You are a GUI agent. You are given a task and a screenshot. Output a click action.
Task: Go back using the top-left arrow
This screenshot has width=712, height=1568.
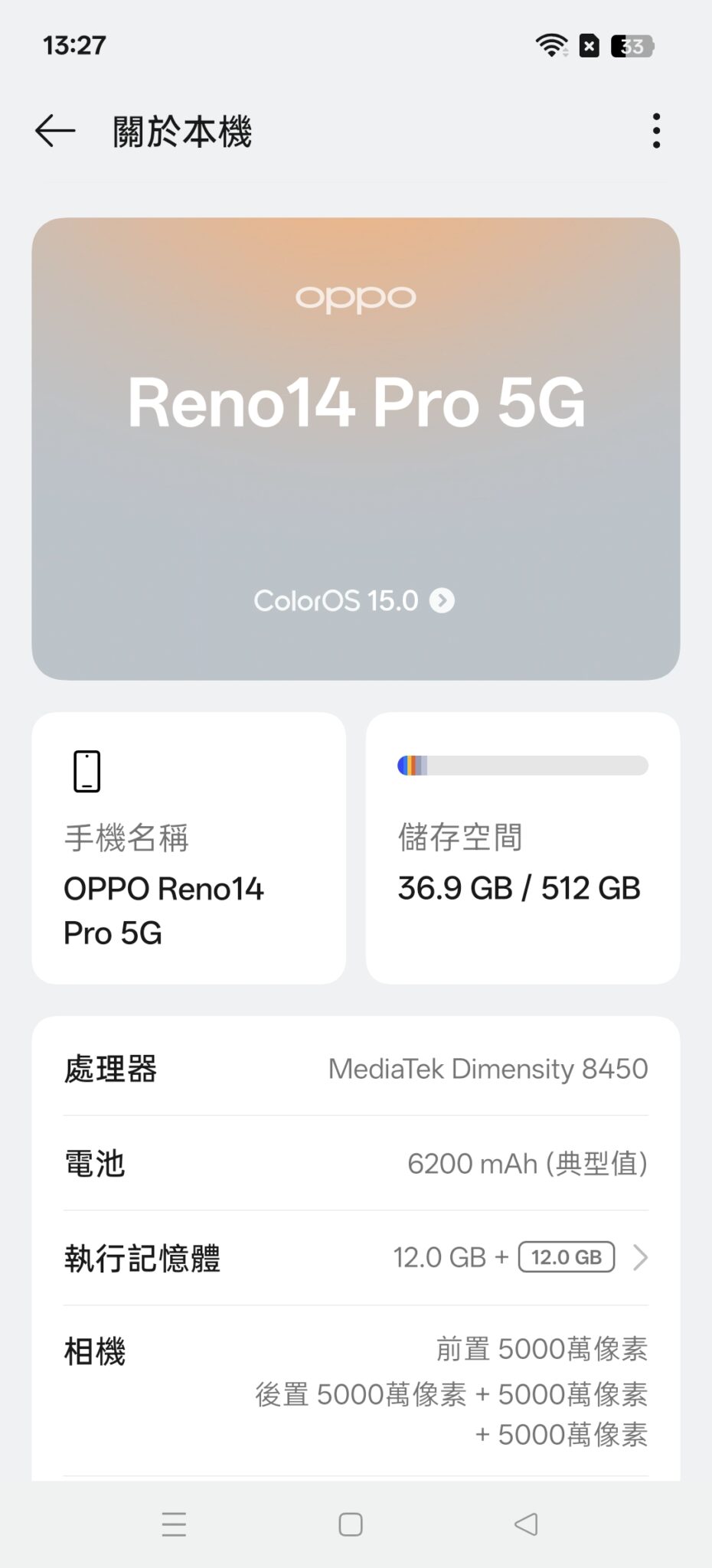[x=55, y=131]
